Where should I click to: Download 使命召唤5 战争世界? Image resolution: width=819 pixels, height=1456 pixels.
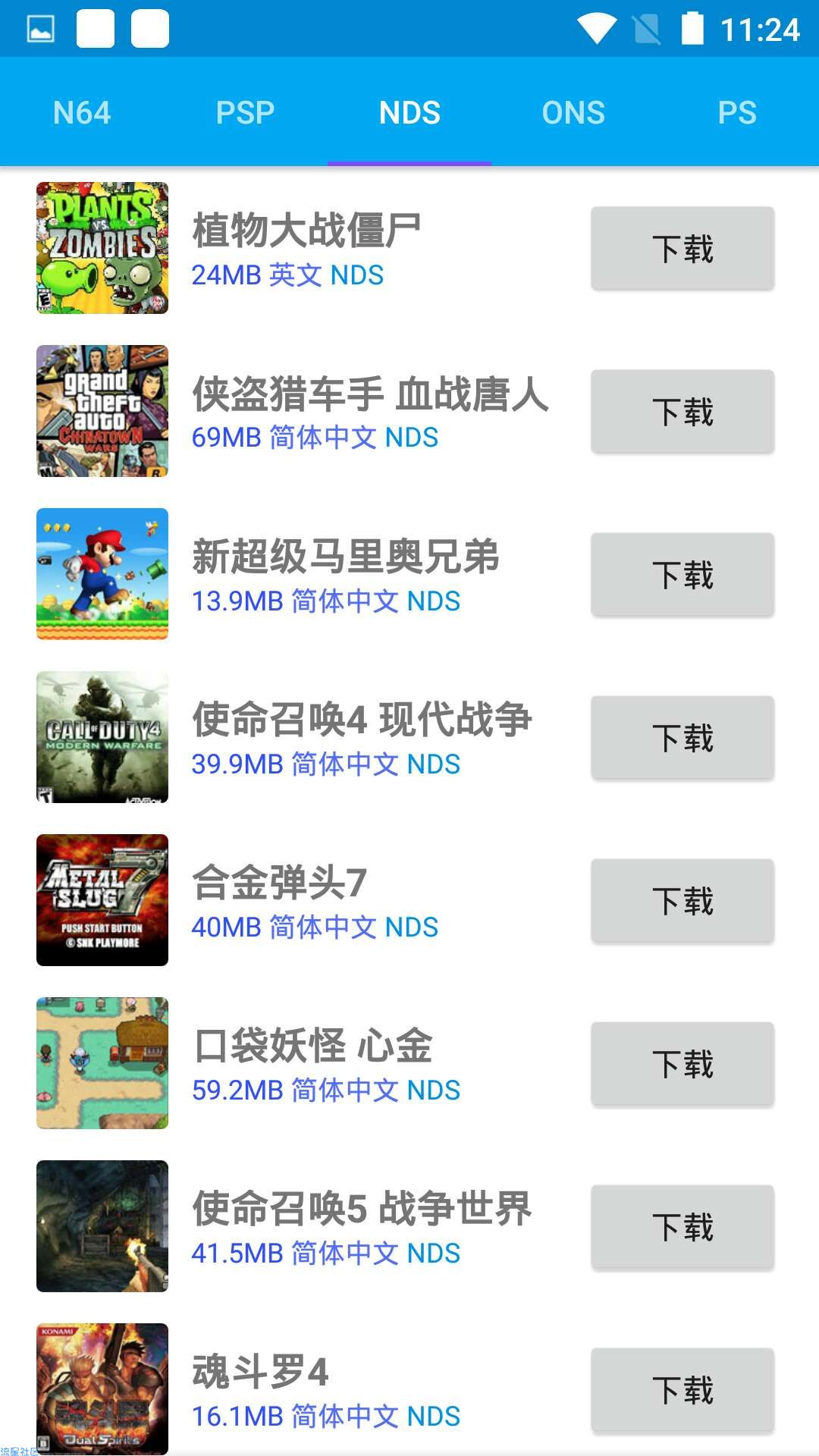[x=682, y=1226]
